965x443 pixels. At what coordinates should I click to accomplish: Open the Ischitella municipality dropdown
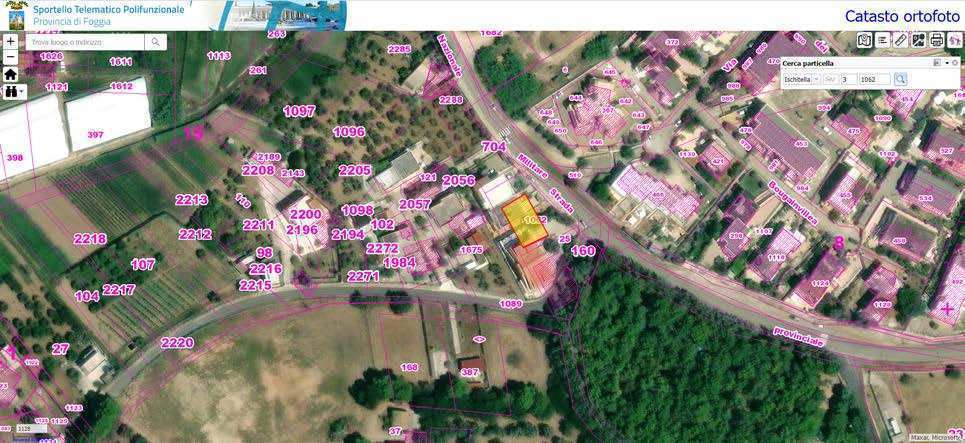click(802, 79)
